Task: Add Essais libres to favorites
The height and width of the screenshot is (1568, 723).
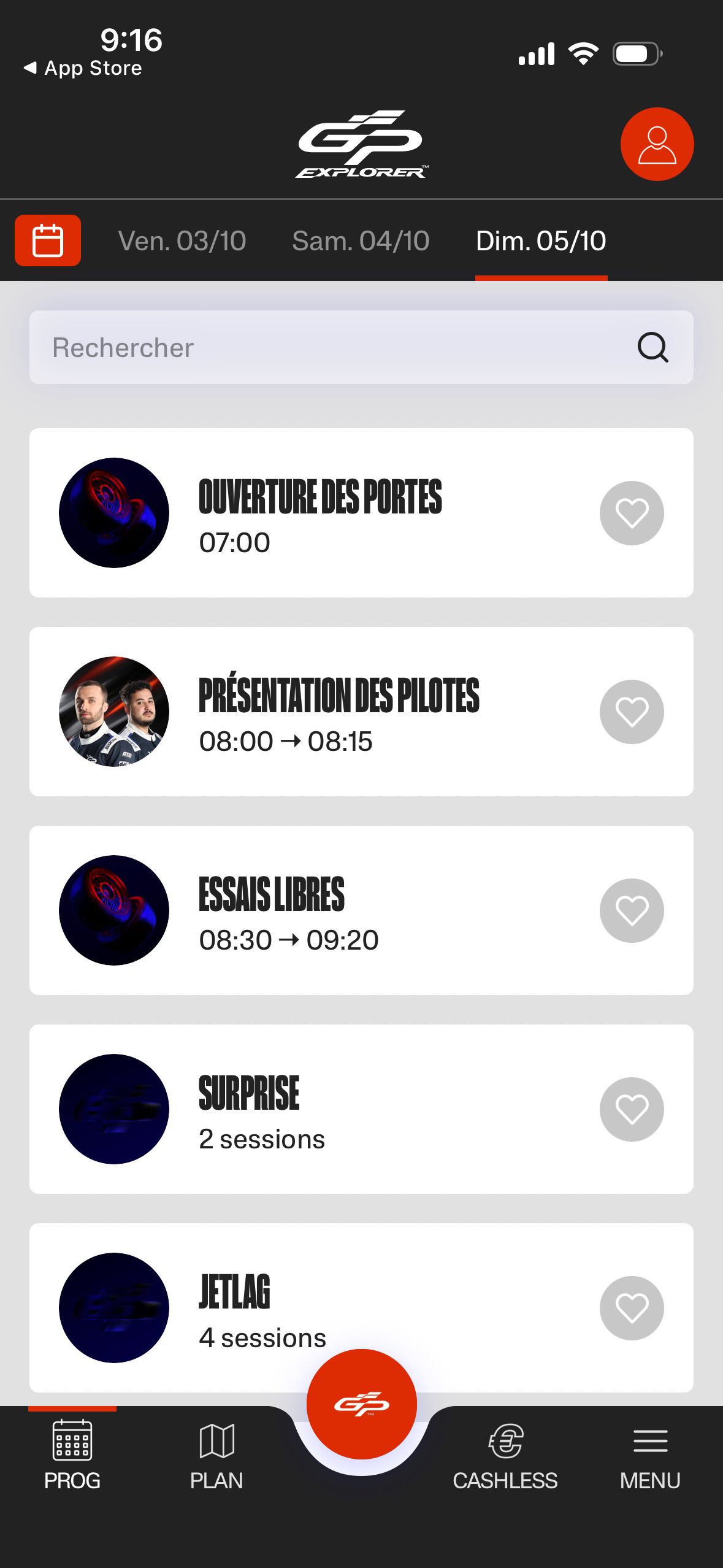Action: pos(632,910)
